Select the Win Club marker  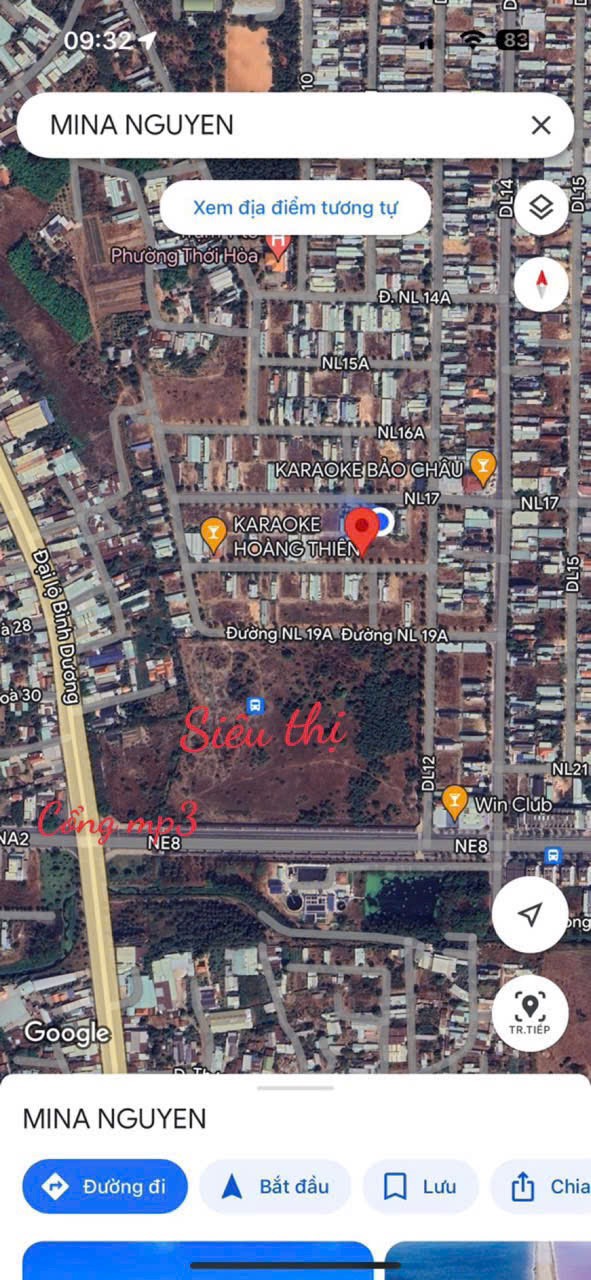coord(455,802)
